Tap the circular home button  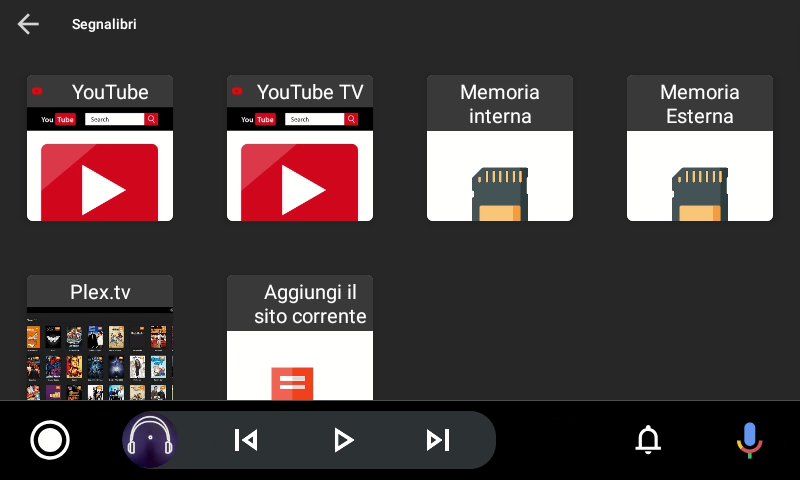tap(50, 440)
